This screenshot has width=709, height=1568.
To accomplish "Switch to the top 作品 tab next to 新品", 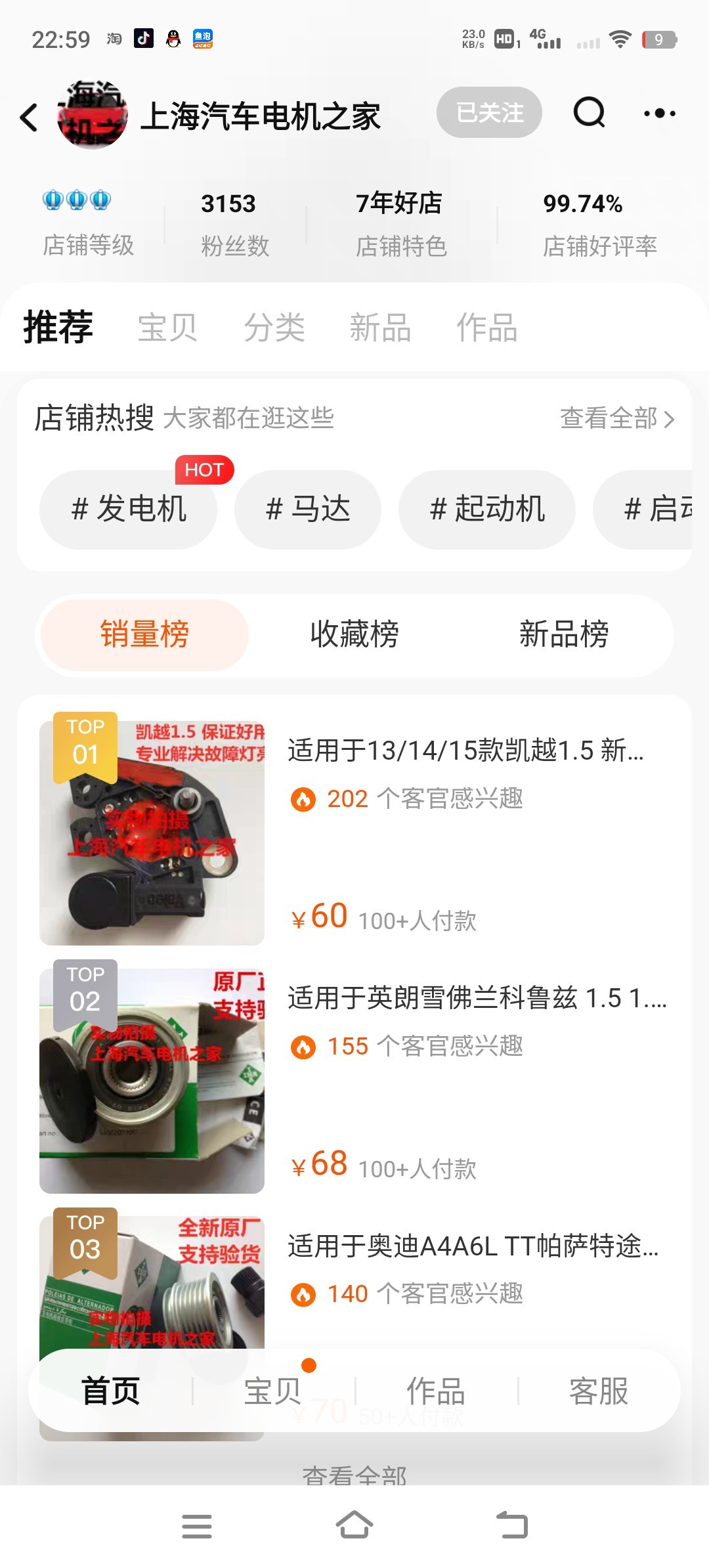I will pyautogui.click(x=486, y=327).
